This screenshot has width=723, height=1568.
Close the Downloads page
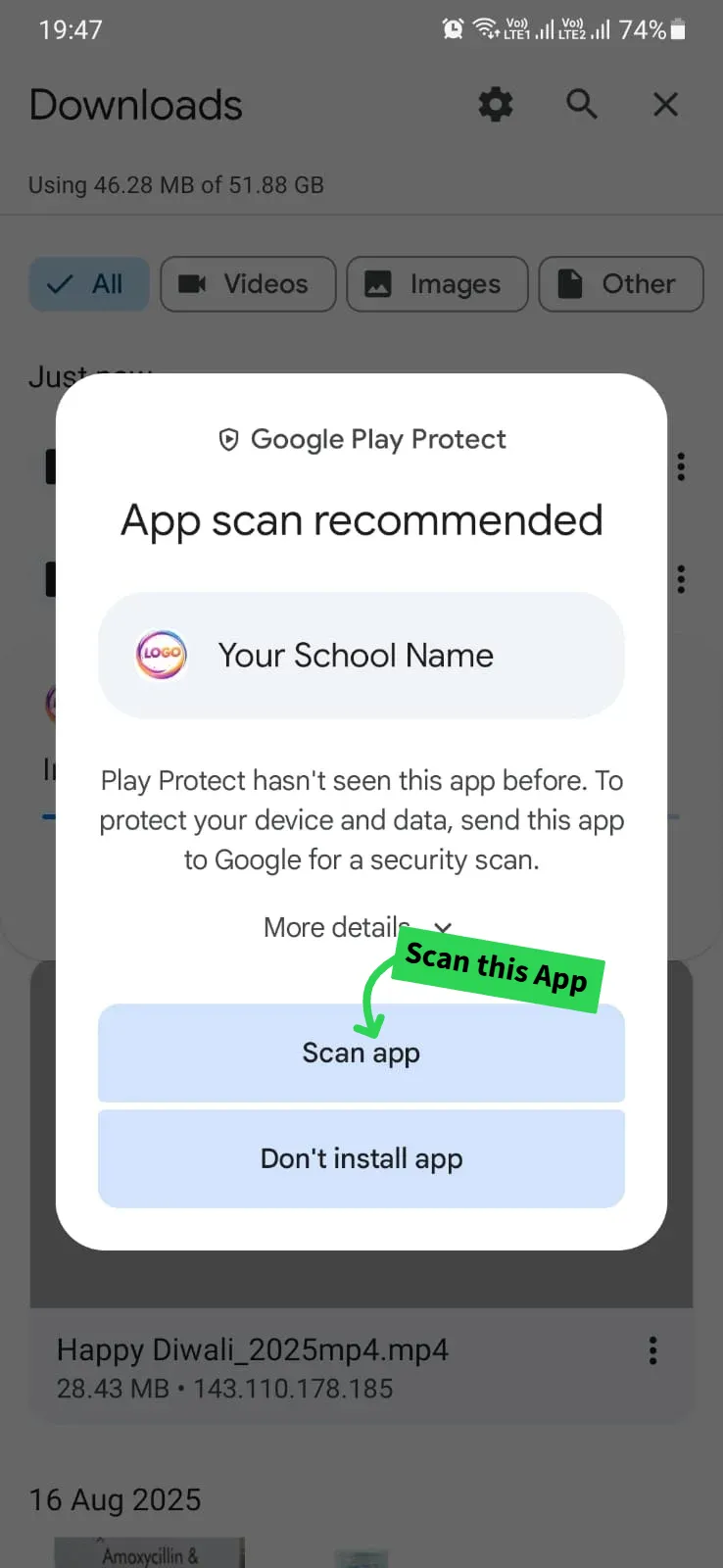665,104
